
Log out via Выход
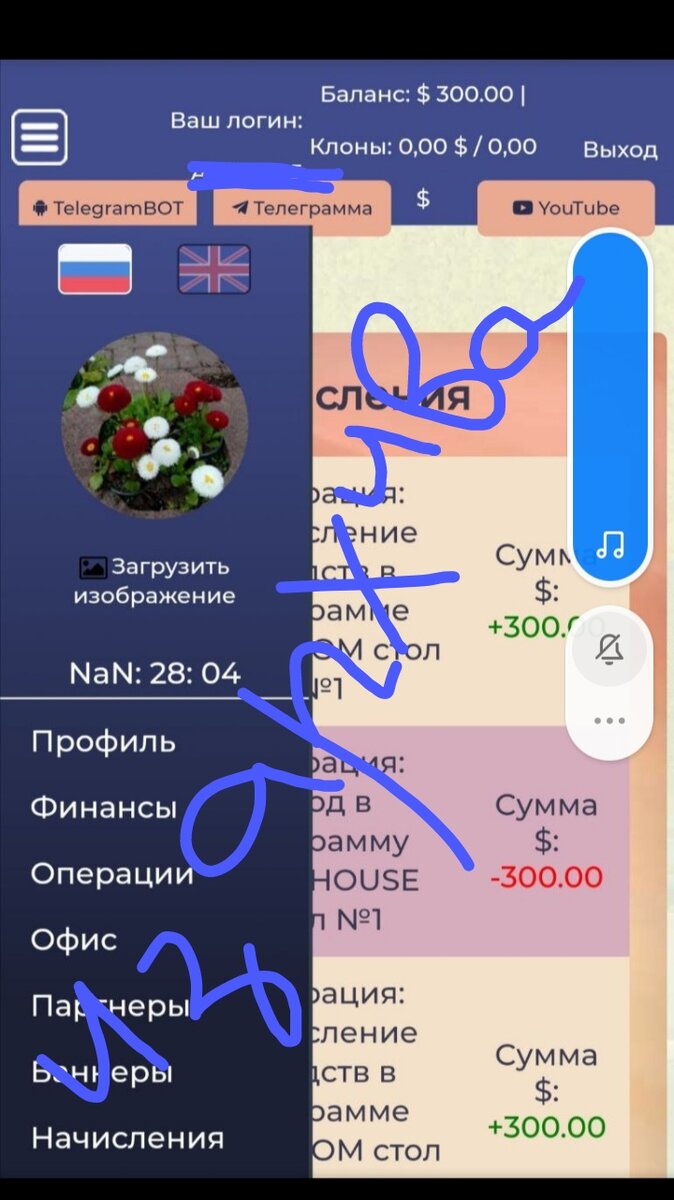tap(620, 150)
